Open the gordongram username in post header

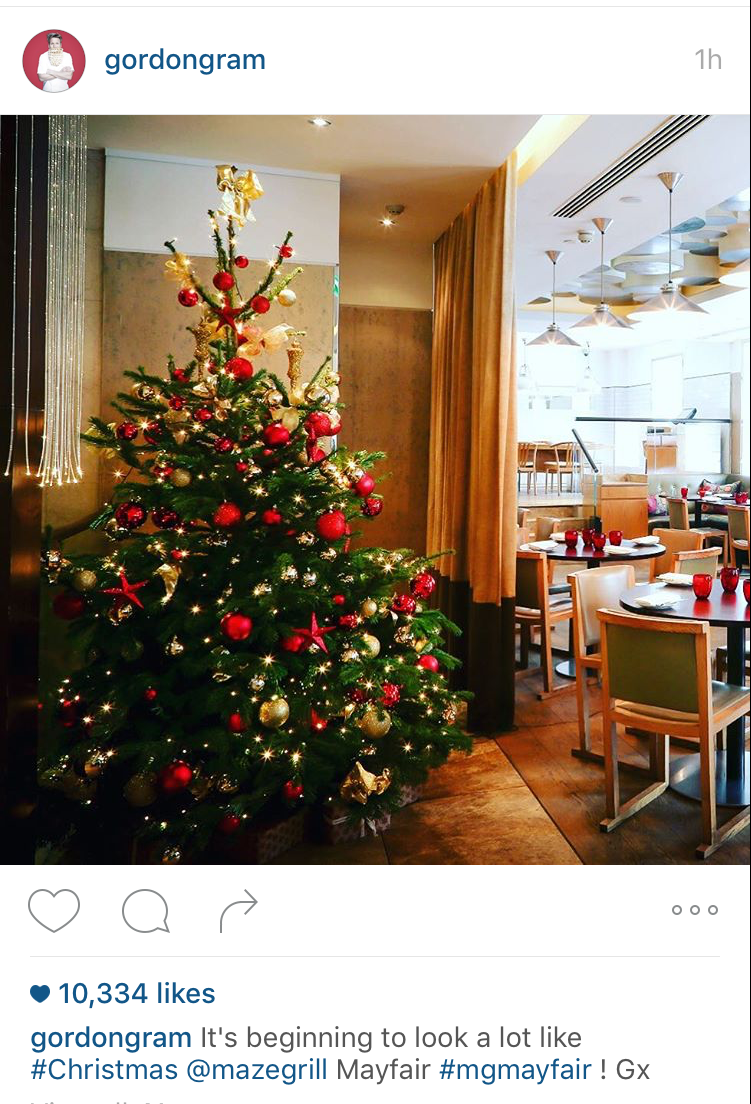tap(185, 60)
